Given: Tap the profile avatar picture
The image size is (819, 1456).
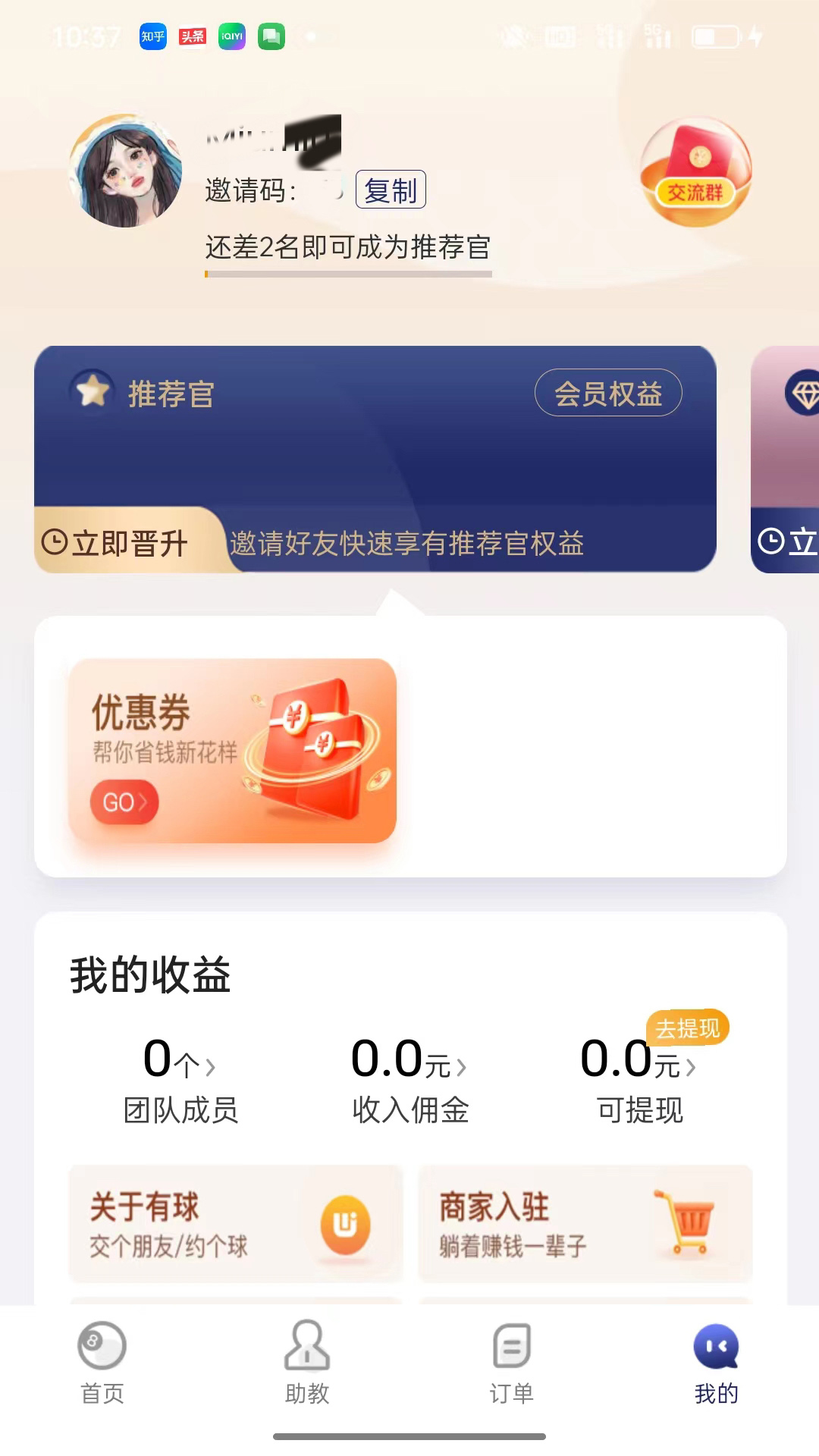Looking at the screenshot, I should pos(125,171).
